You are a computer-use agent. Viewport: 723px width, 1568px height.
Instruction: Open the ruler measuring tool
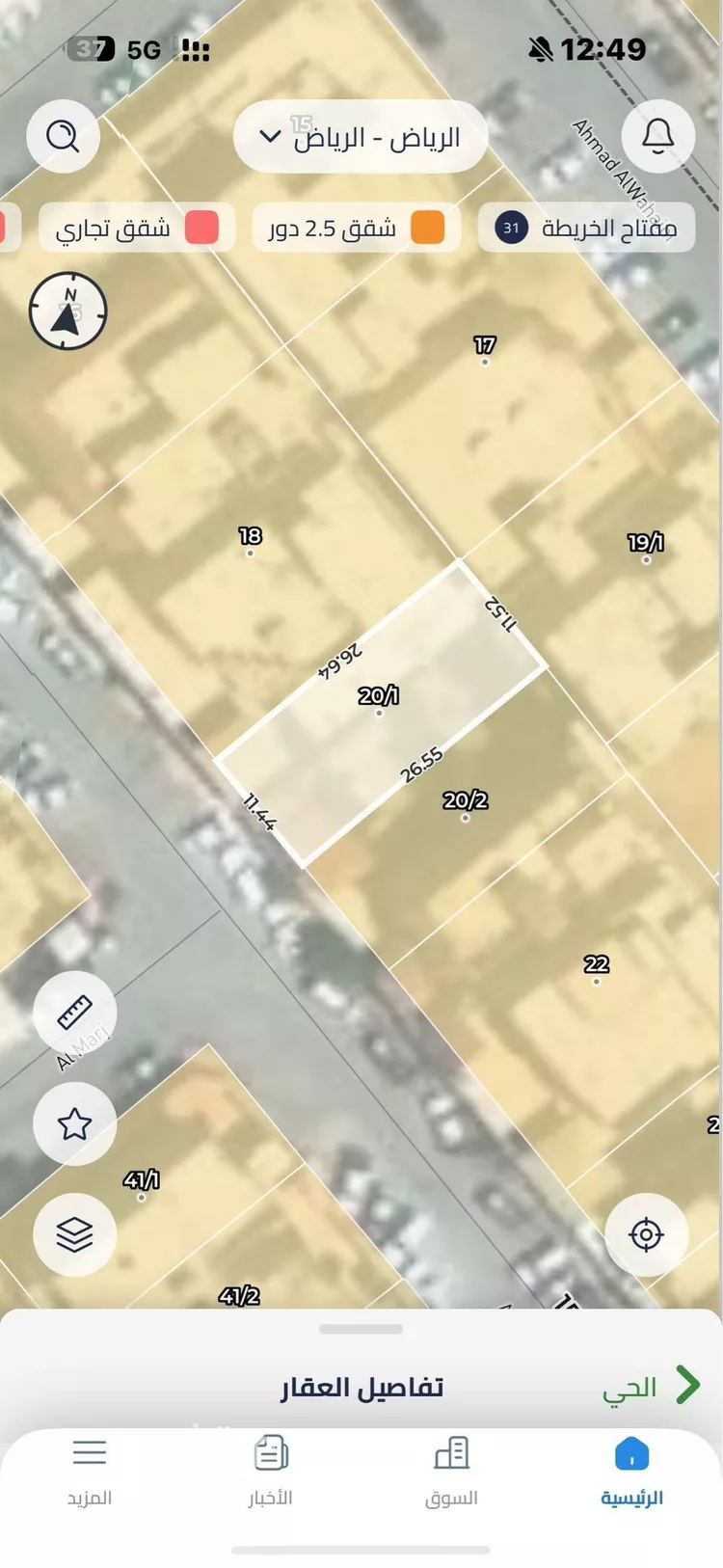tap(74, 1014)
